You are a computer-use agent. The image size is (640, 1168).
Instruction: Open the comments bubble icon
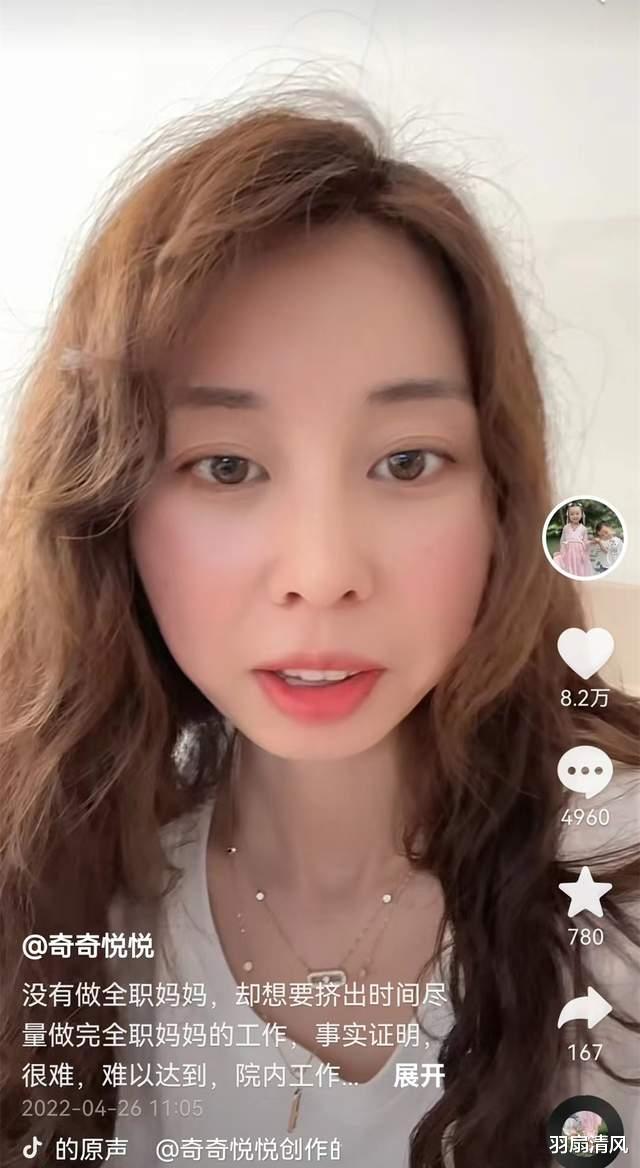585,772
